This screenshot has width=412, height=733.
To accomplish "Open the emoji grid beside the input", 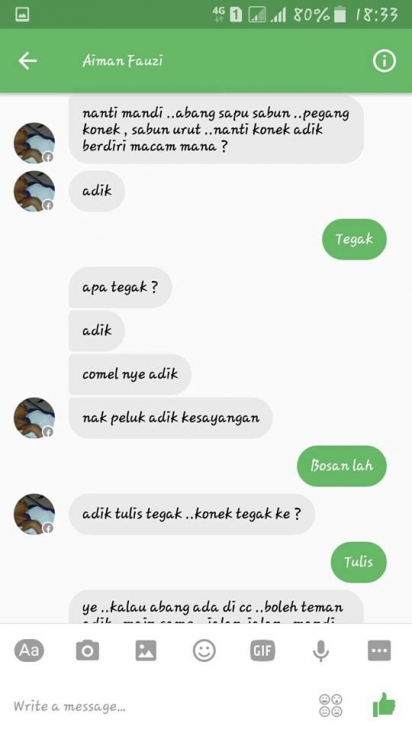I will 331,705.
